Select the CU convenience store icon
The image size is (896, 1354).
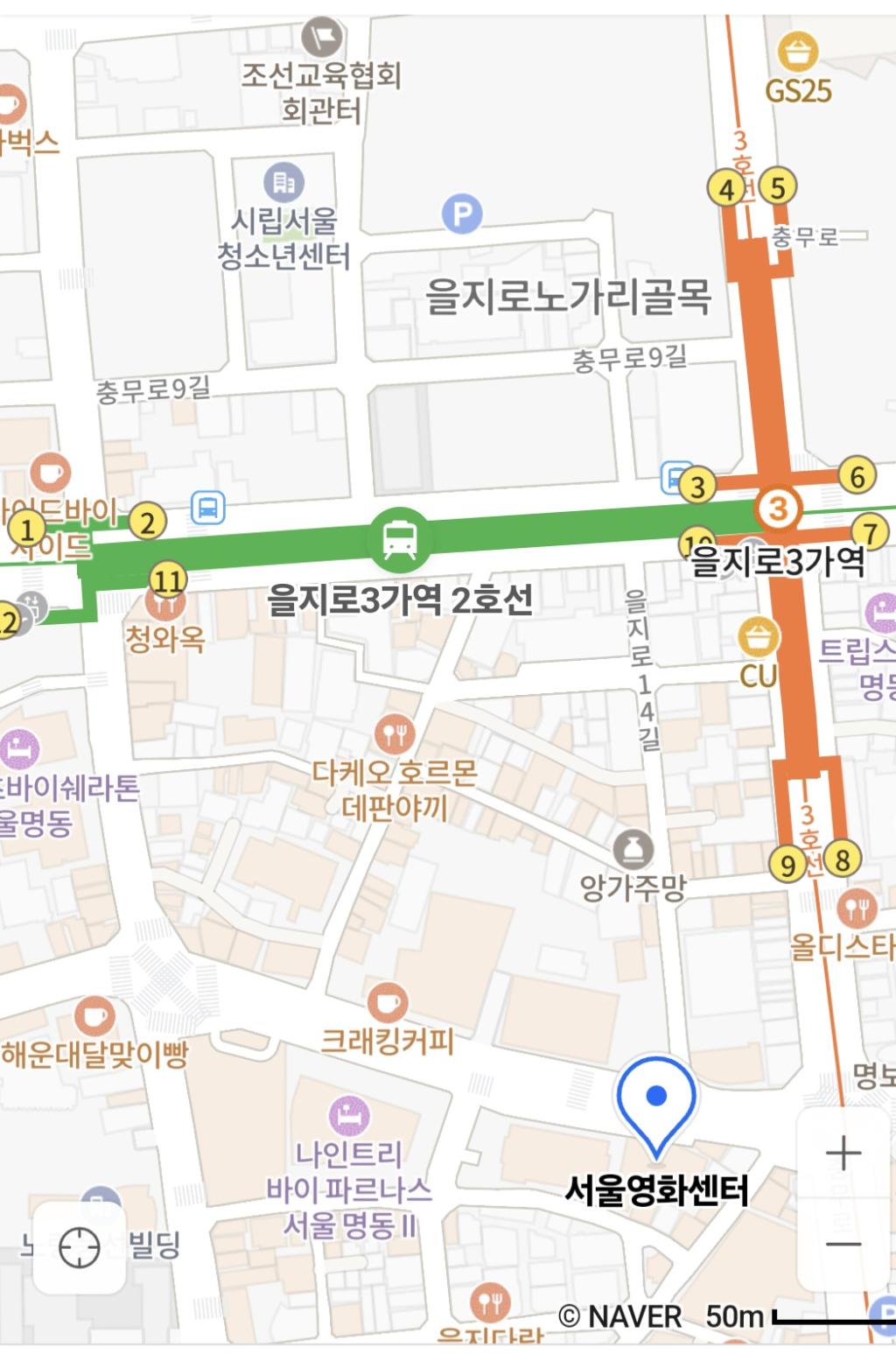[x=758, y=636]
